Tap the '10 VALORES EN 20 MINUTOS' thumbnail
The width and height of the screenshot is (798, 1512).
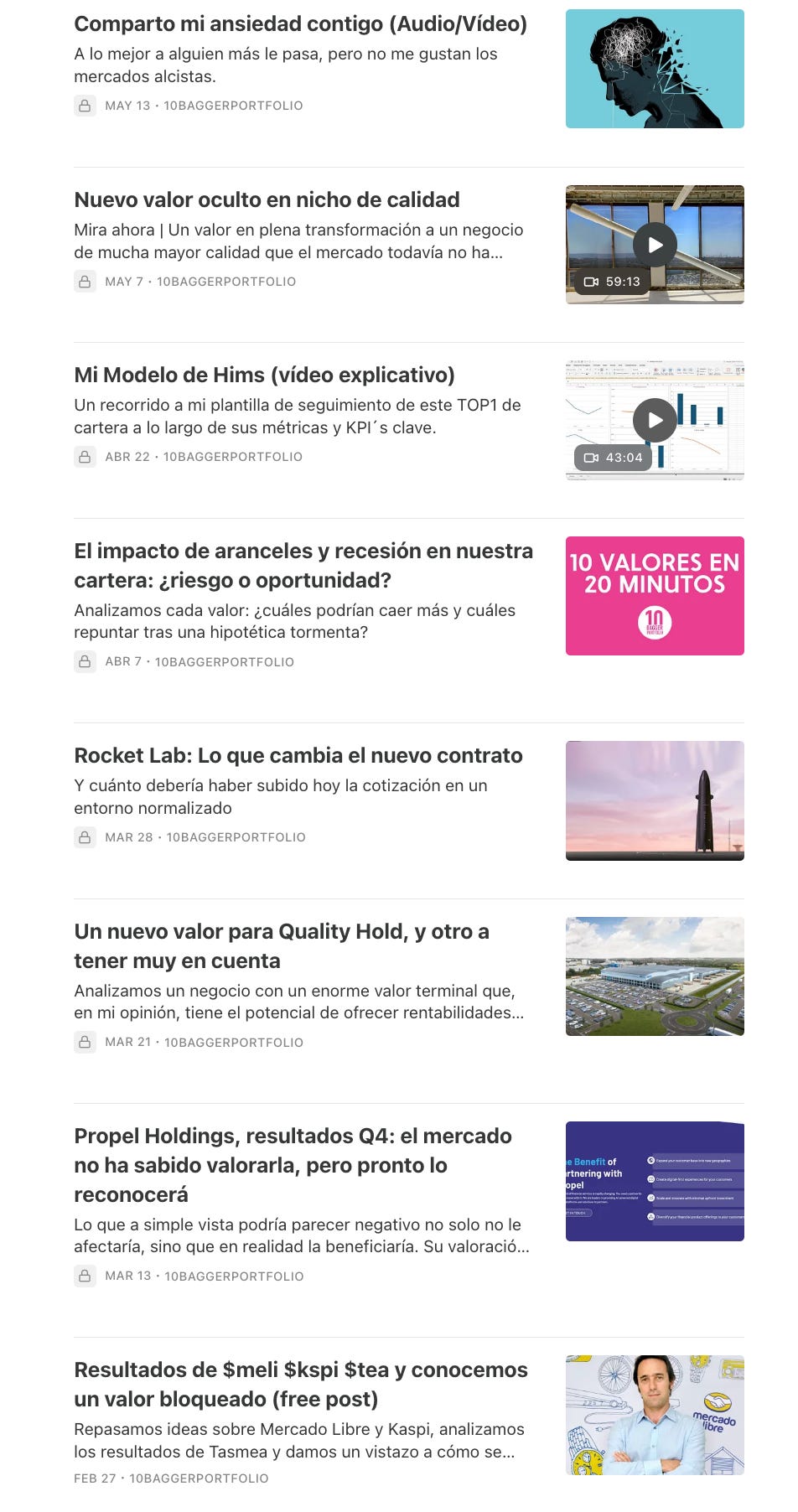655,596
